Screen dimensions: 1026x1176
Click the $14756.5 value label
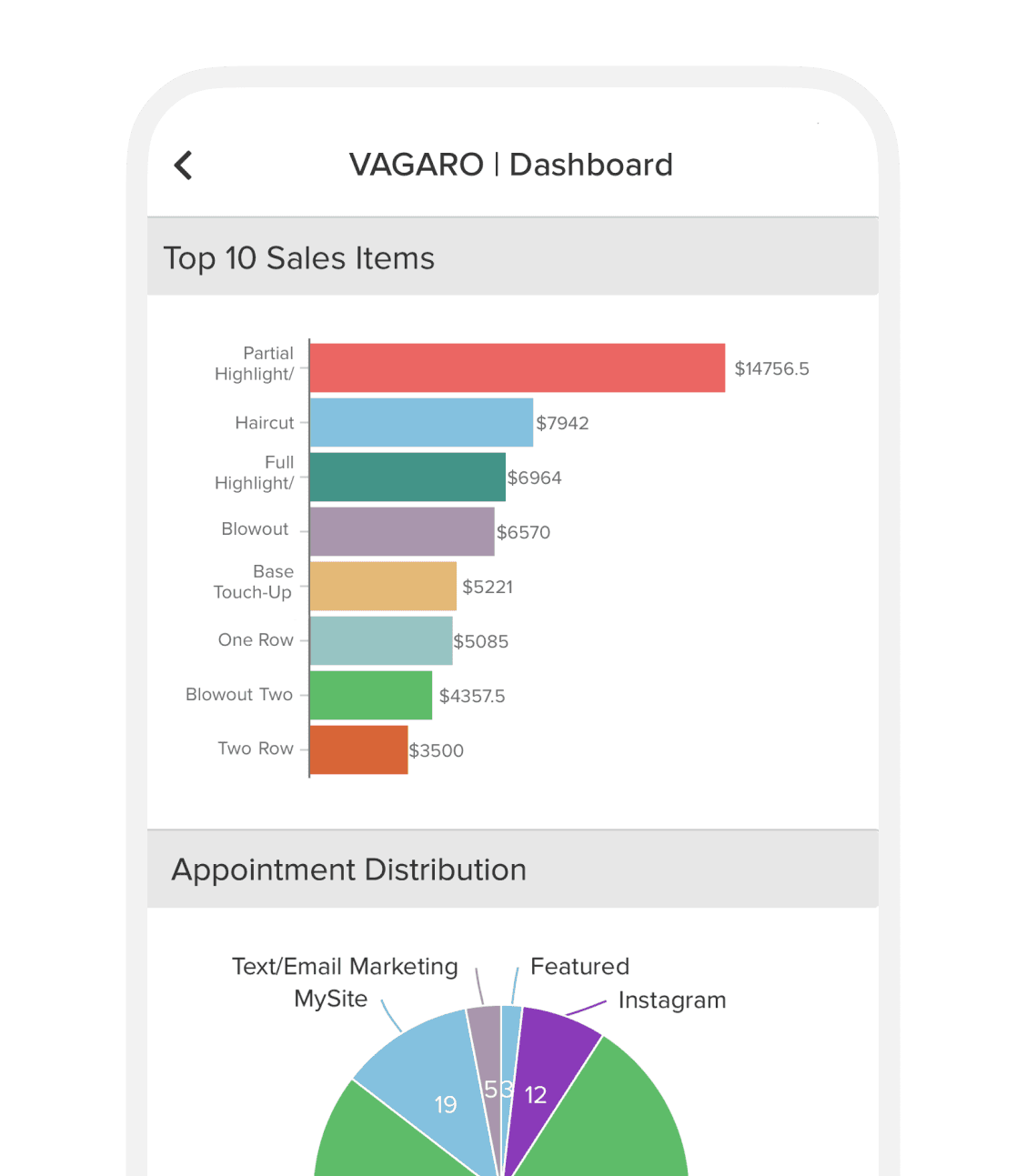point(772,368)
